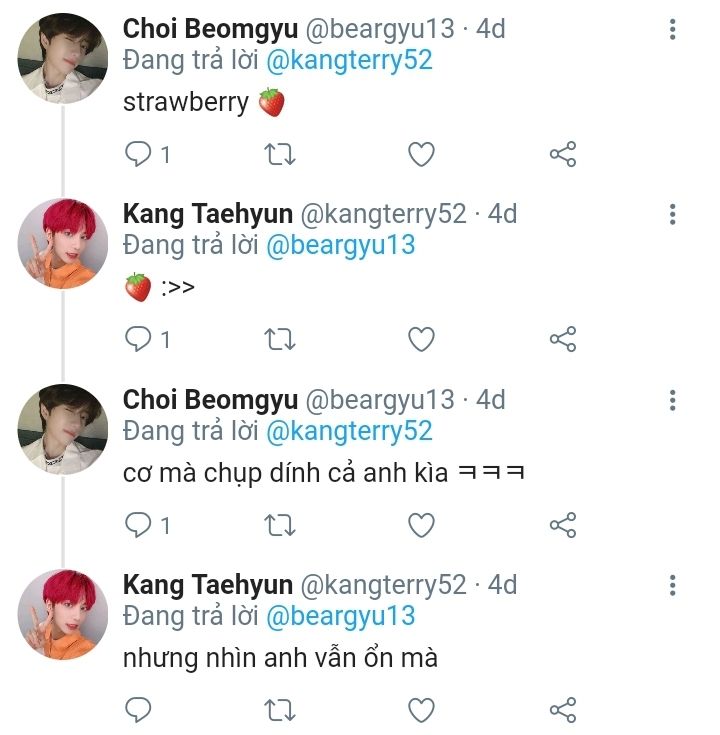Share Choi Beomgyu's strawberry tweet

pyautogui.click(x=563, y=154)
